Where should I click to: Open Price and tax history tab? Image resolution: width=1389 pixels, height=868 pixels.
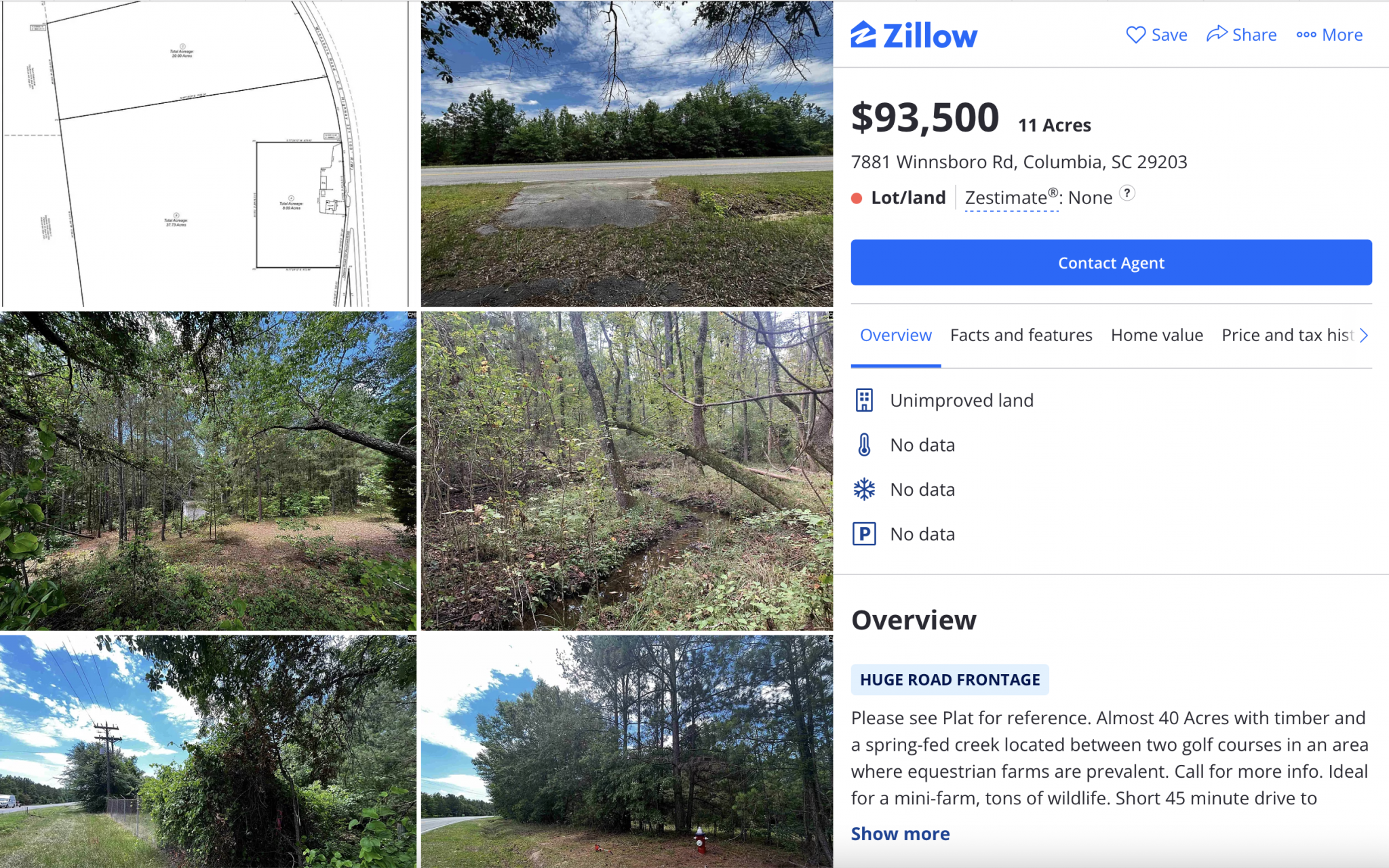[x=1287, y=335]
